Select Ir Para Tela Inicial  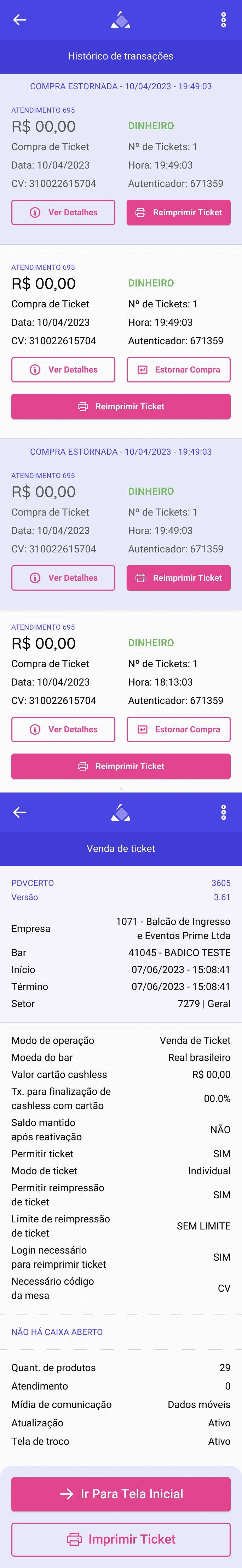[121, 1494]
